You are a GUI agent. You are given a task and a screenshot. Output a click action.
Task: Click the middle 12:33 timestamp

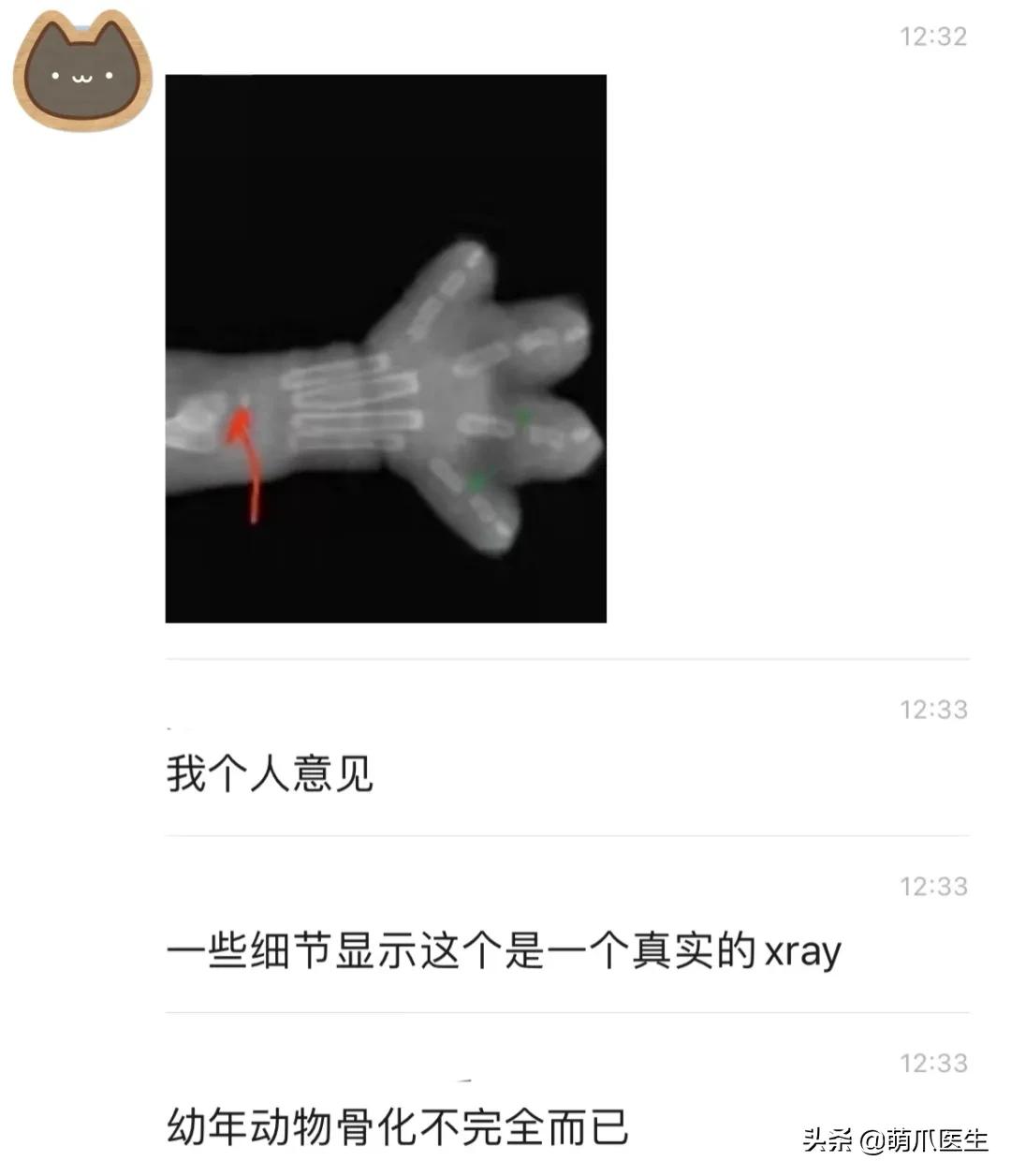click(933, 886)
